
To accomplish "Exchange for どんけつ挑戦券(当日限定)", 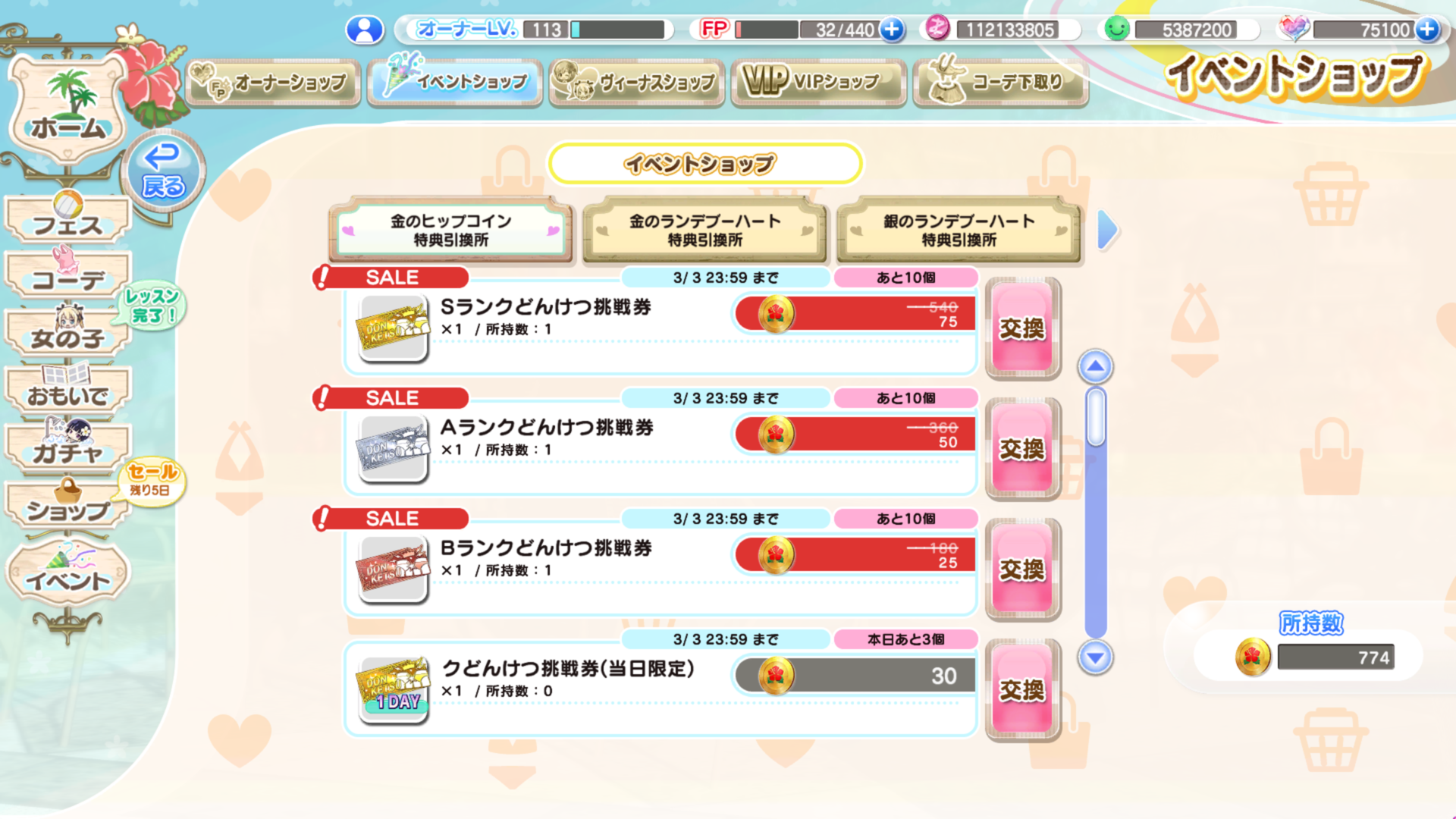I will (1022, 690).
